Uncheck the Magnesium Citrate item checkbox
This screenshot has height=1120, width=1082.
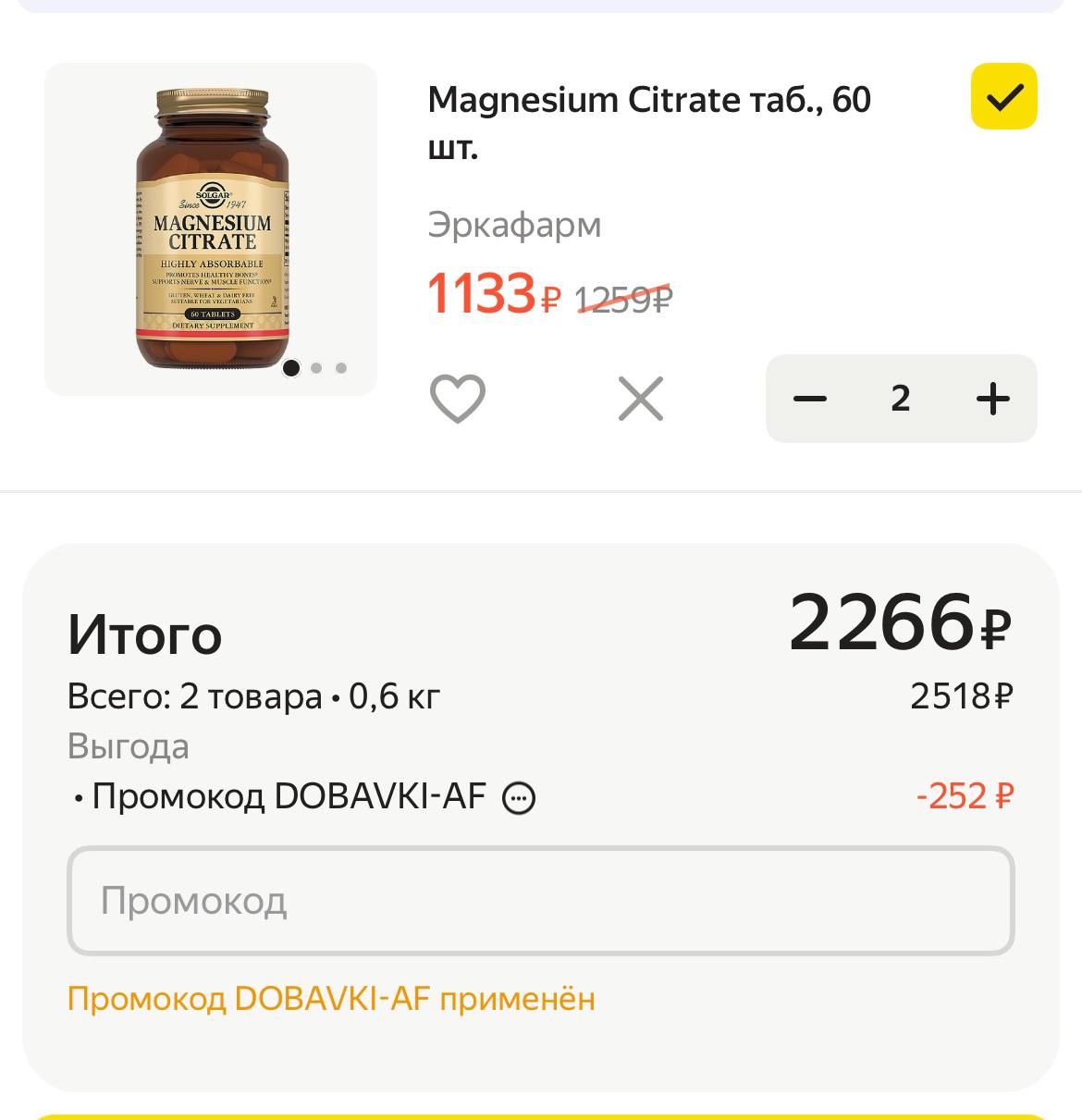pos(1003,96)
